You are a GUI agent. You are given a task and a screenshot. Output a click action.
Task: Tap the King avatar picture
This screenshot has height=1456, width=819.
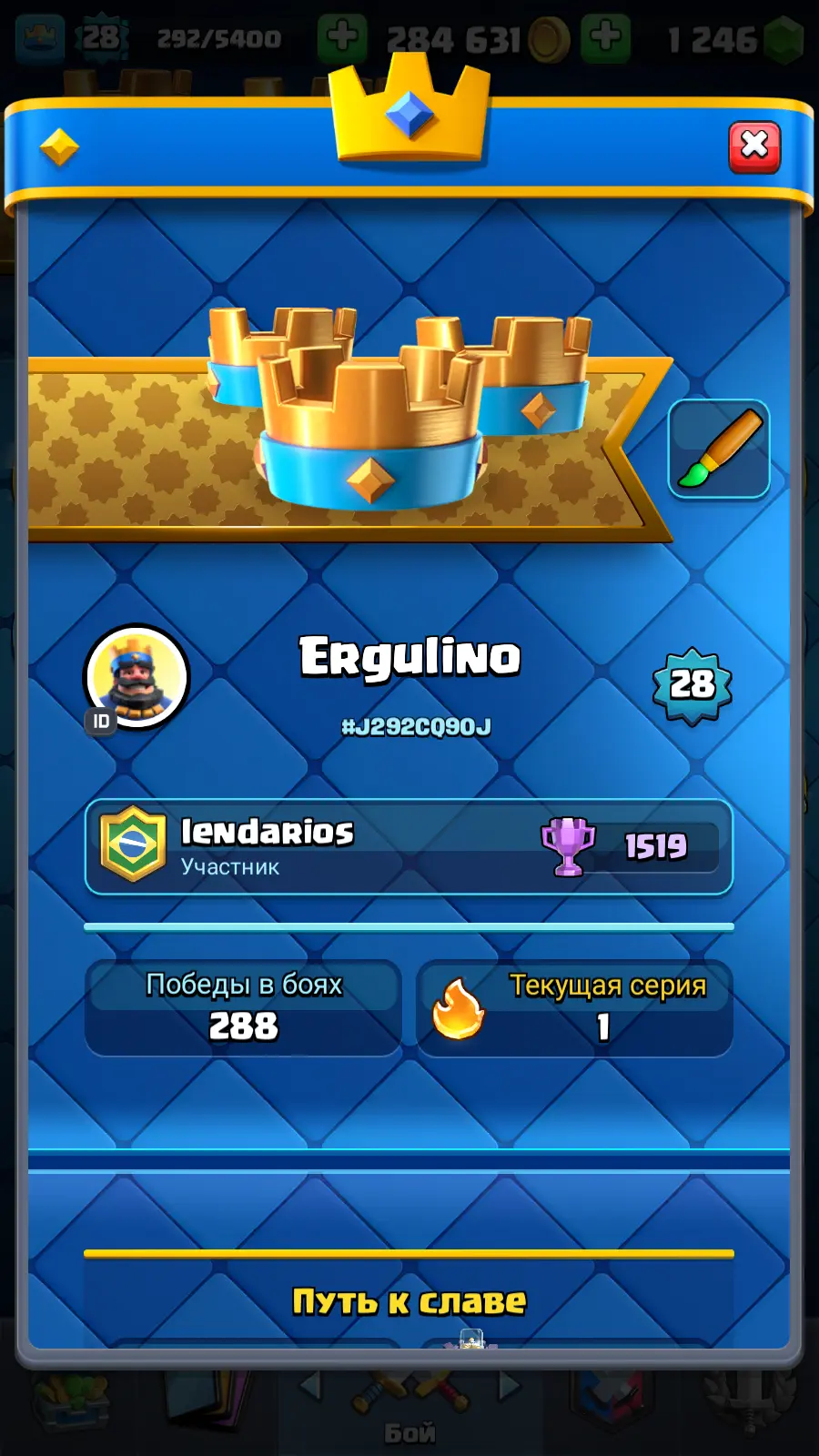coord(137,675)
